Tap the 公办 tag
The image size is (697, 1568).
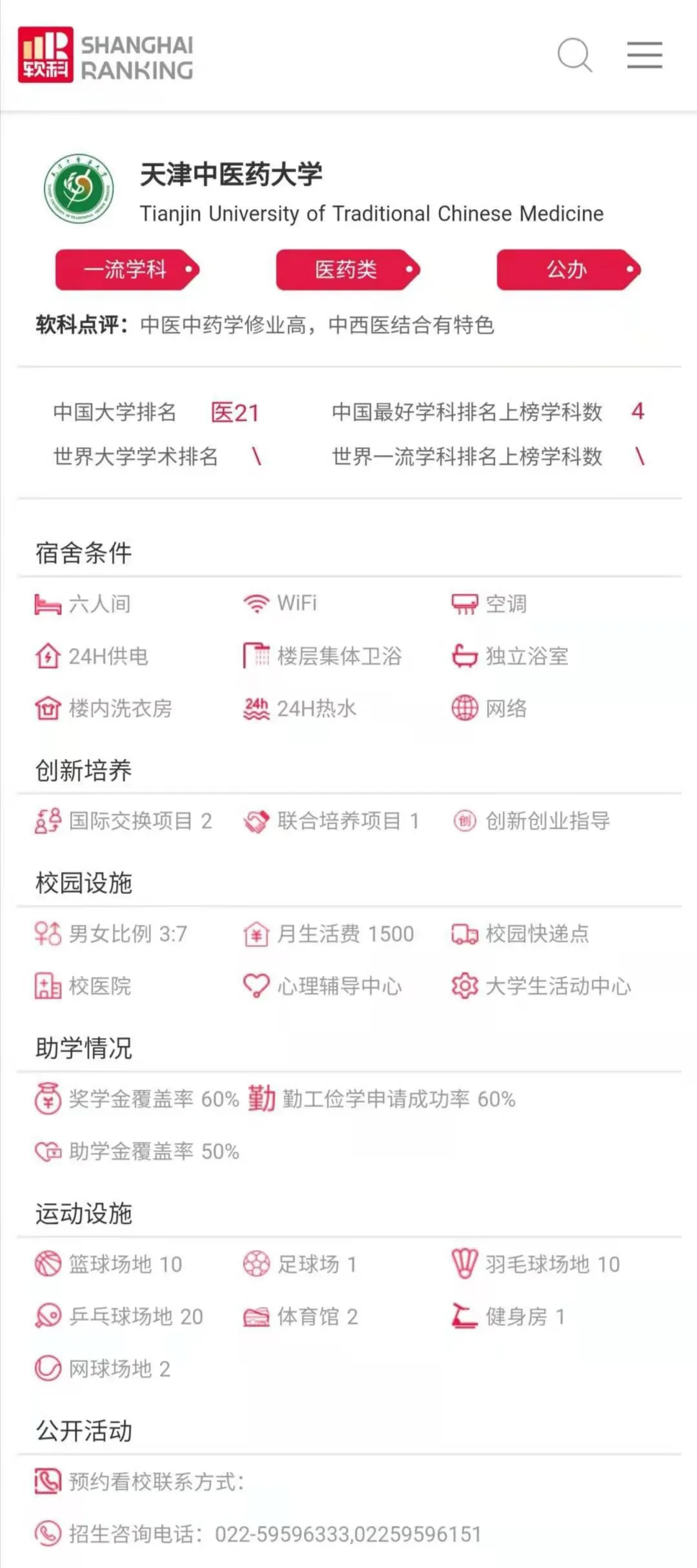[567, 269]
